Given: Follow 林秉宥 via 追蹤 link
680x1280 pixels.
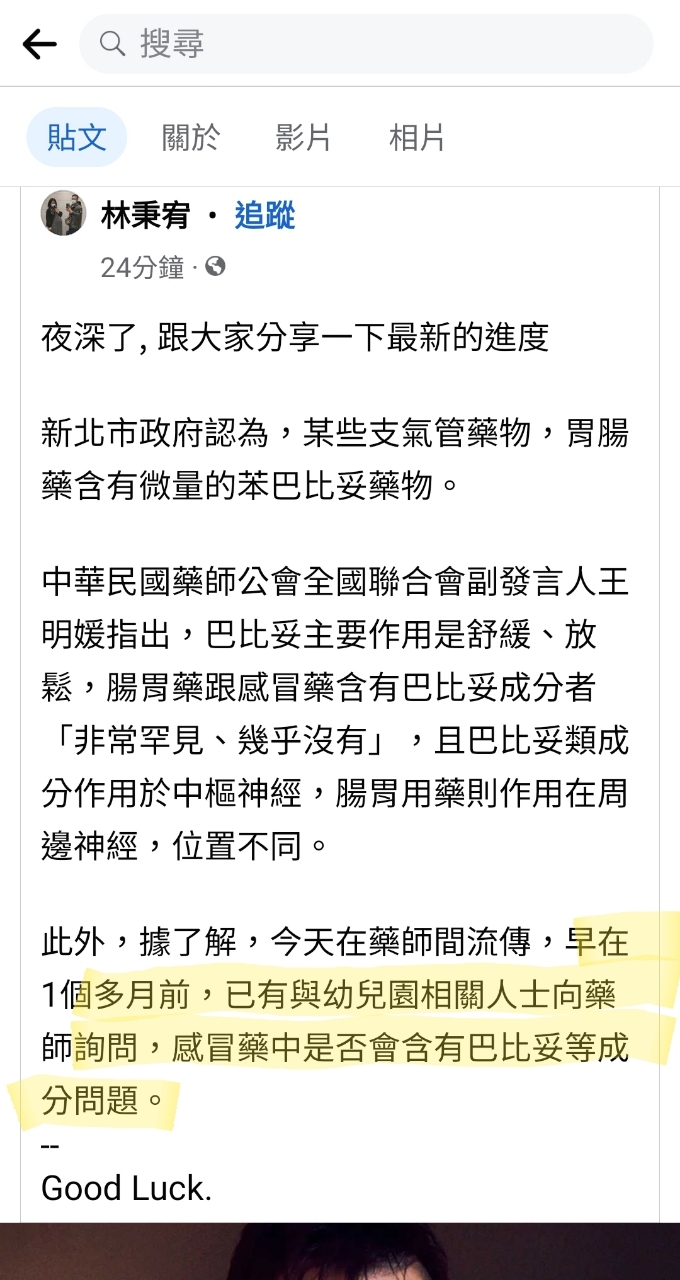Looking at the screenshot, I should pos(265,215).
